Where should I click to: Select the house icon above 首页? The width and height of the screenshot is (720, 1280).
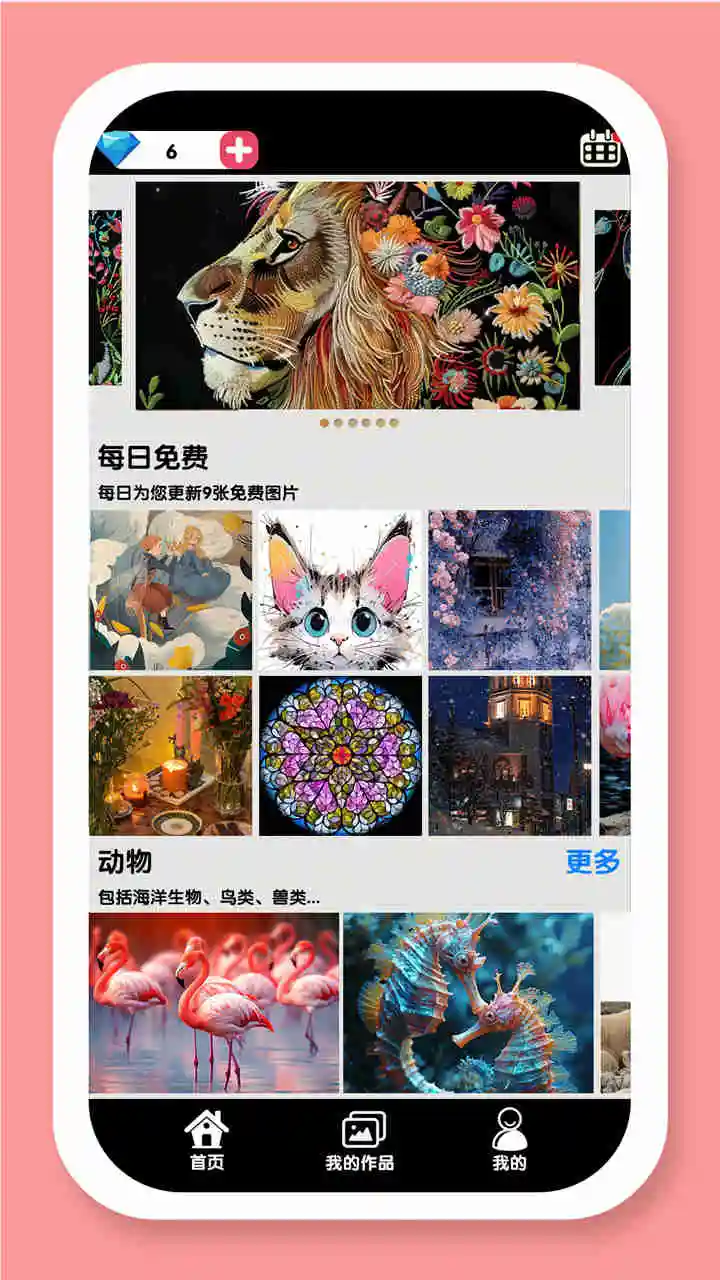tap(205, 1128)
